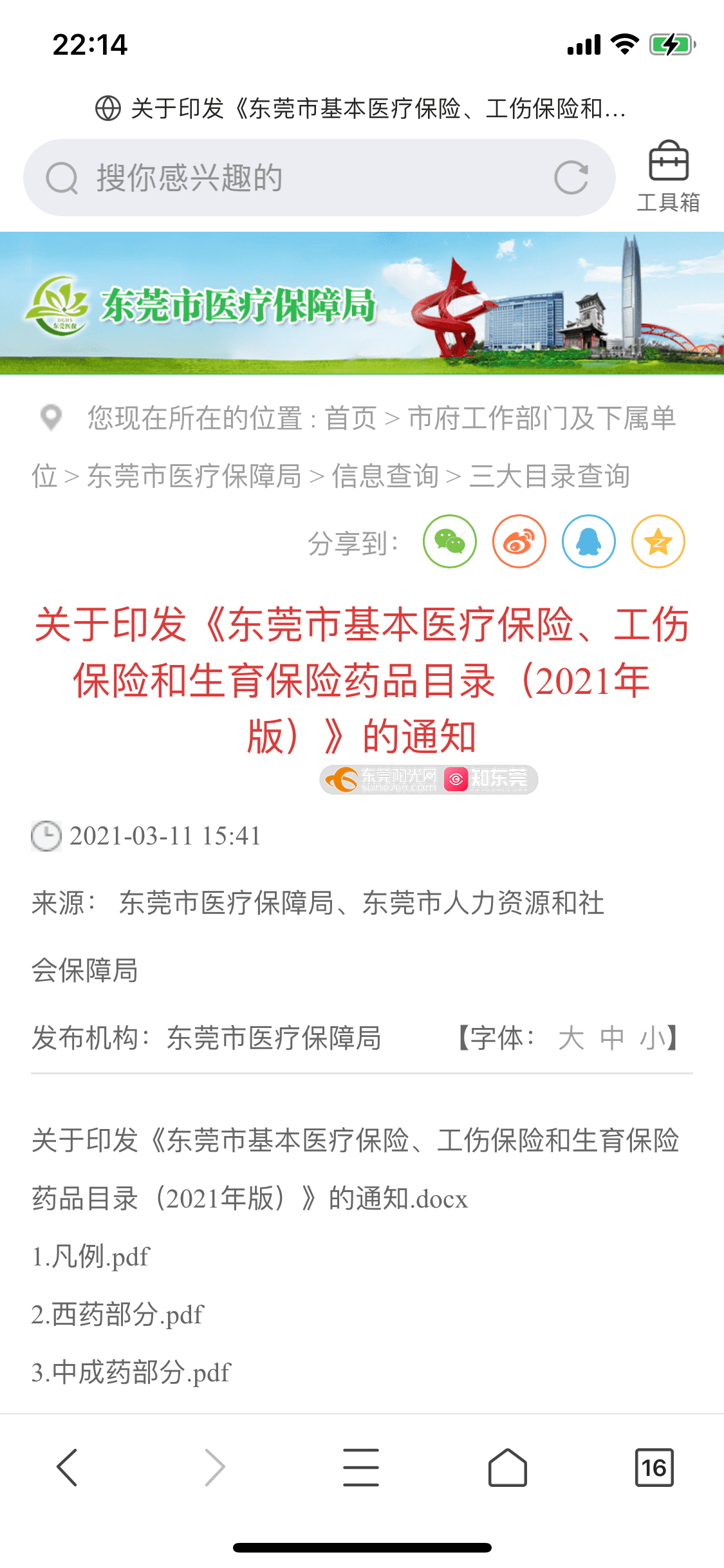Set font size to 中
The height and width of the screenshot is (1568, 724).
(x=612, y=1038)
